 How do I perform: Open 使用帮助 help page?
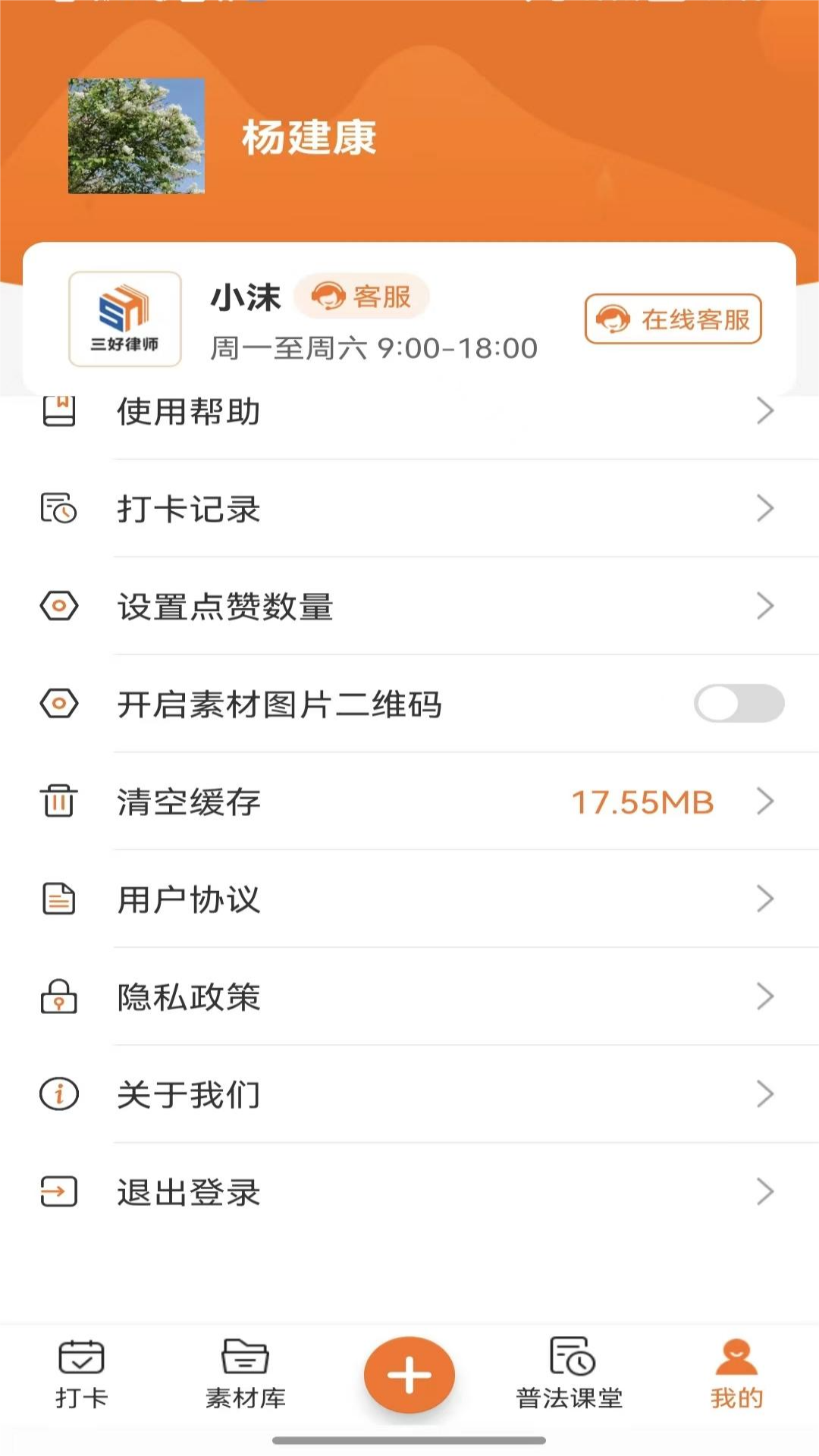point(409,413)
